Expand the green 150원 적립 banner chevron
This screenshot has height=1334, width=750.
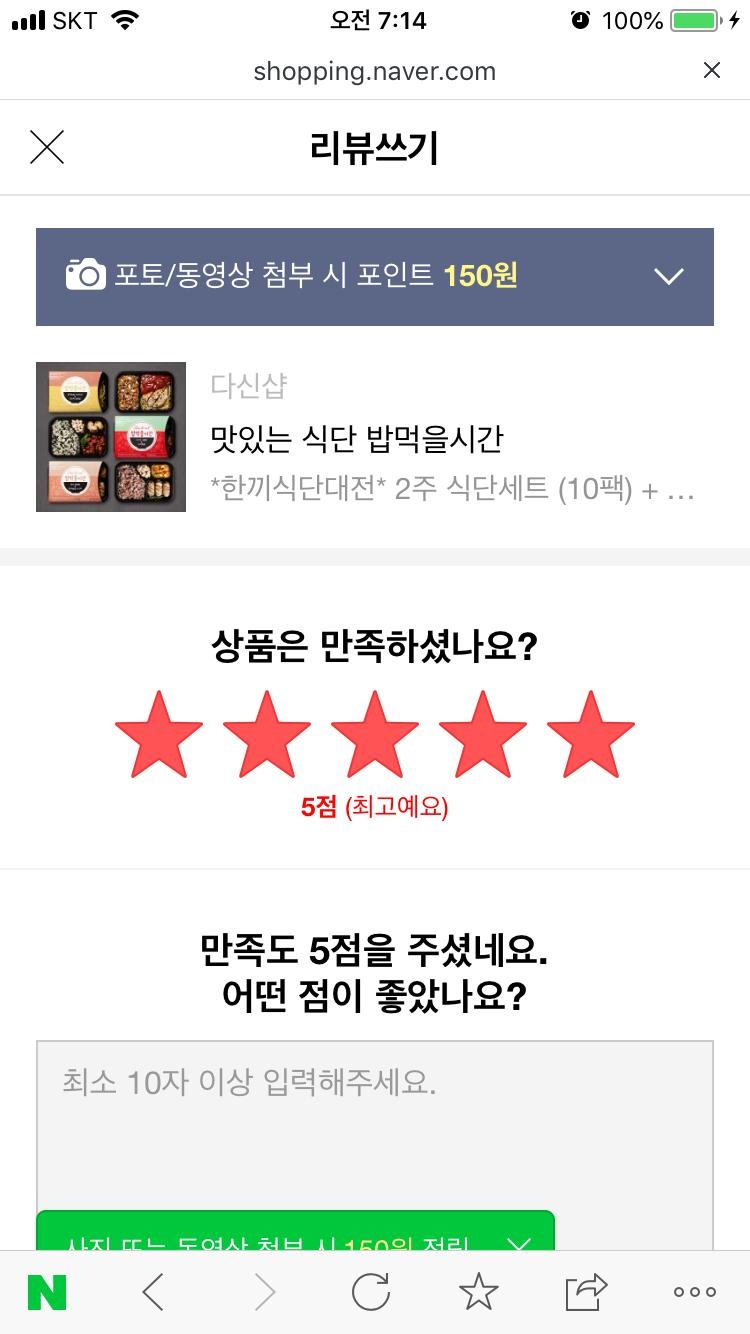click(518, 1245)
